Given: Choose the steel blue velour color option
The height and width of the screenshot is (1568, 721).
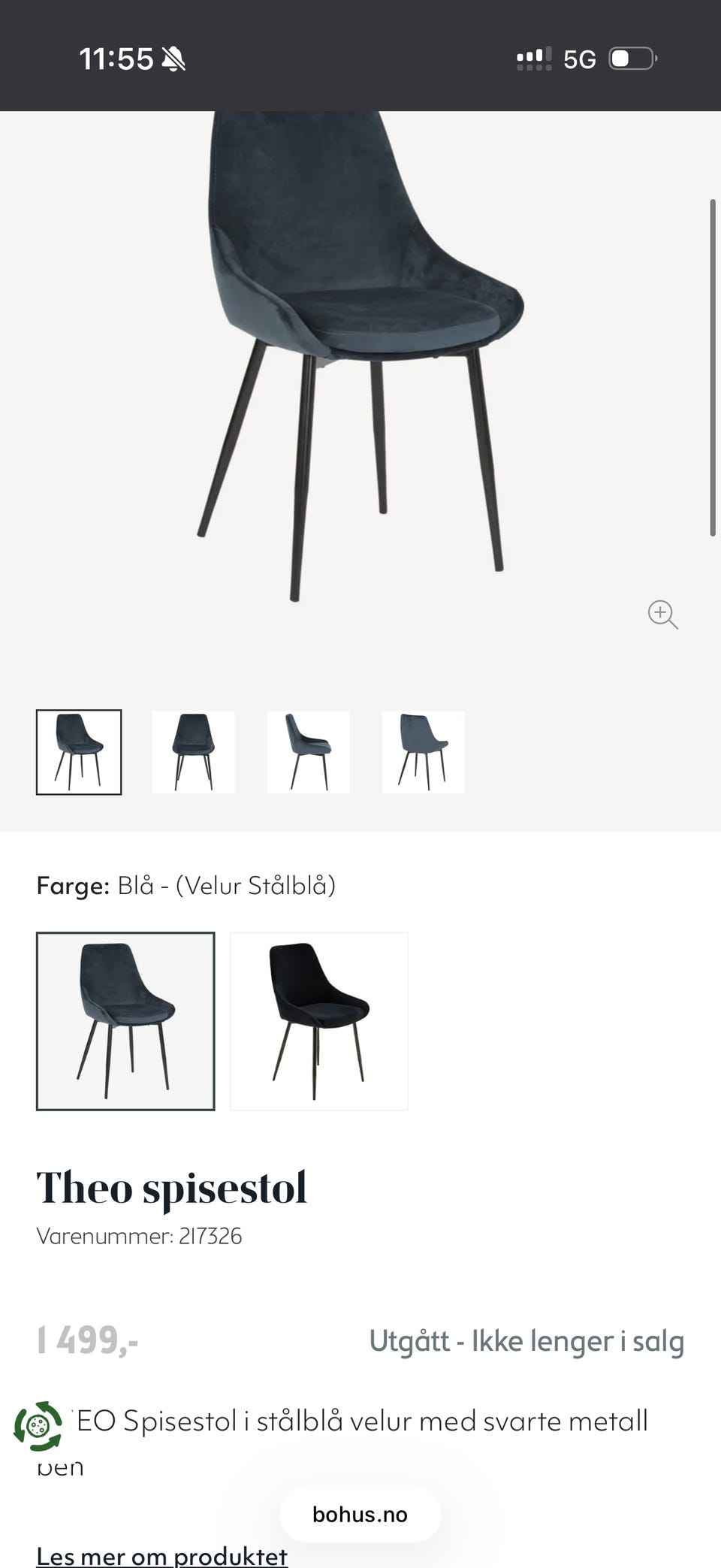Looking at the screenshot, I should (125, 1021).
